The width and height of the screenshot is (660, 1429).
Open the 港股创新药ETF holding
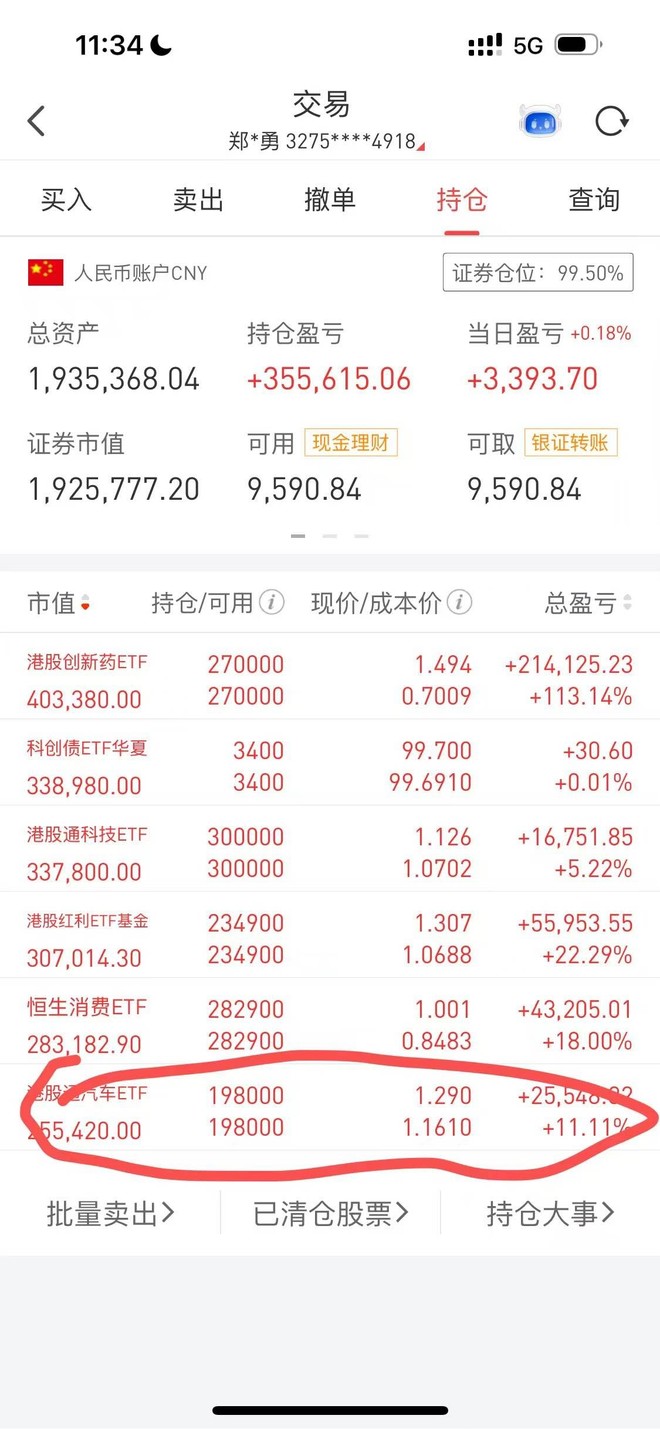(330, 680)
